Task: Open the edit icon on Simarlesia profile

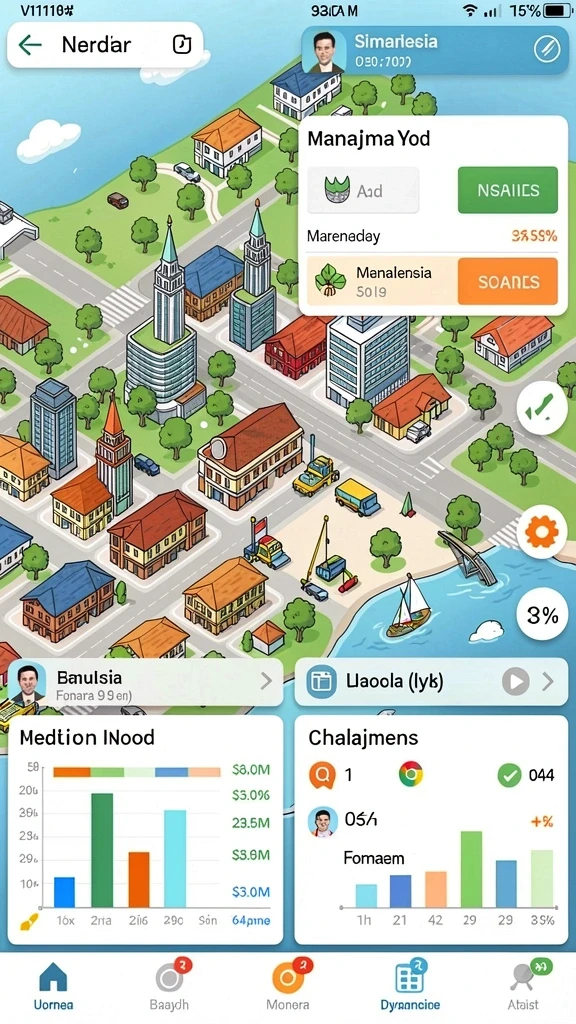Action: click(547, 50)
